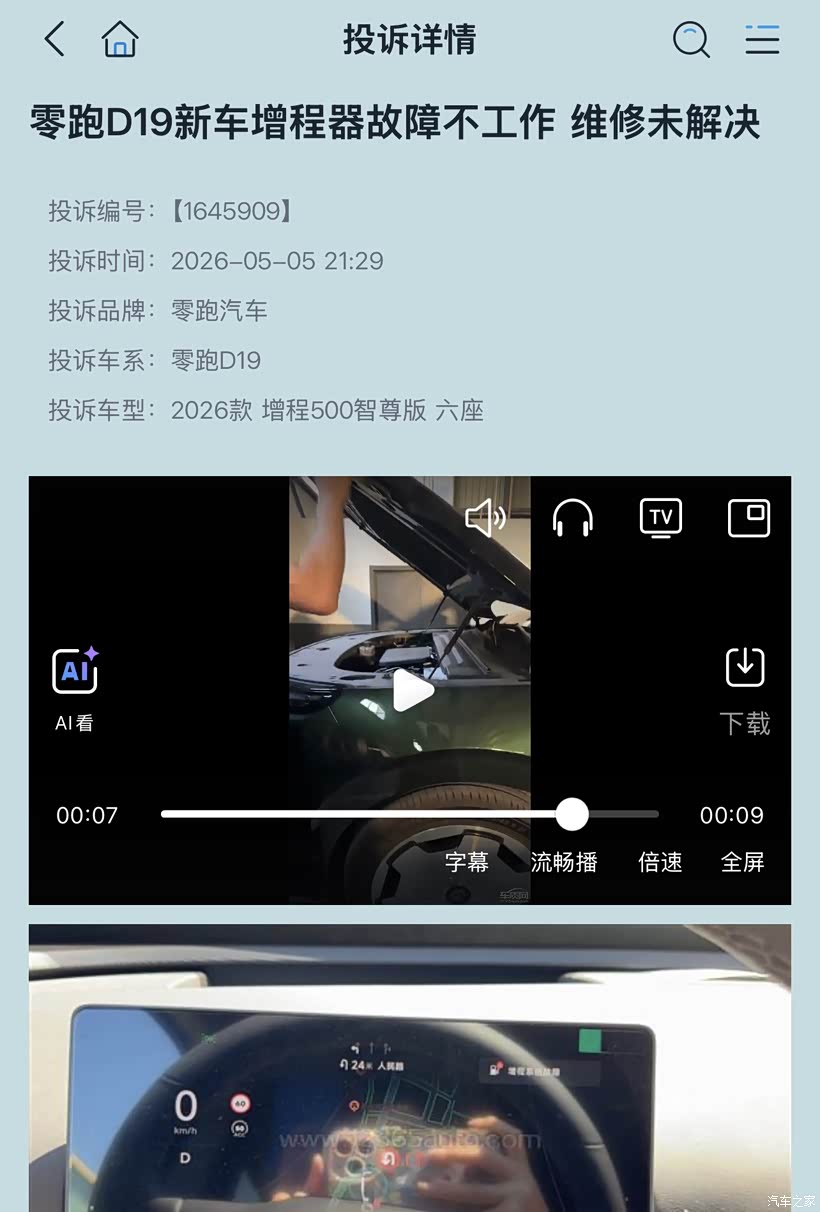Open picture-in-picture small window mode
The width and height of the screenshot is (820, 1212).
click(749, 518)
